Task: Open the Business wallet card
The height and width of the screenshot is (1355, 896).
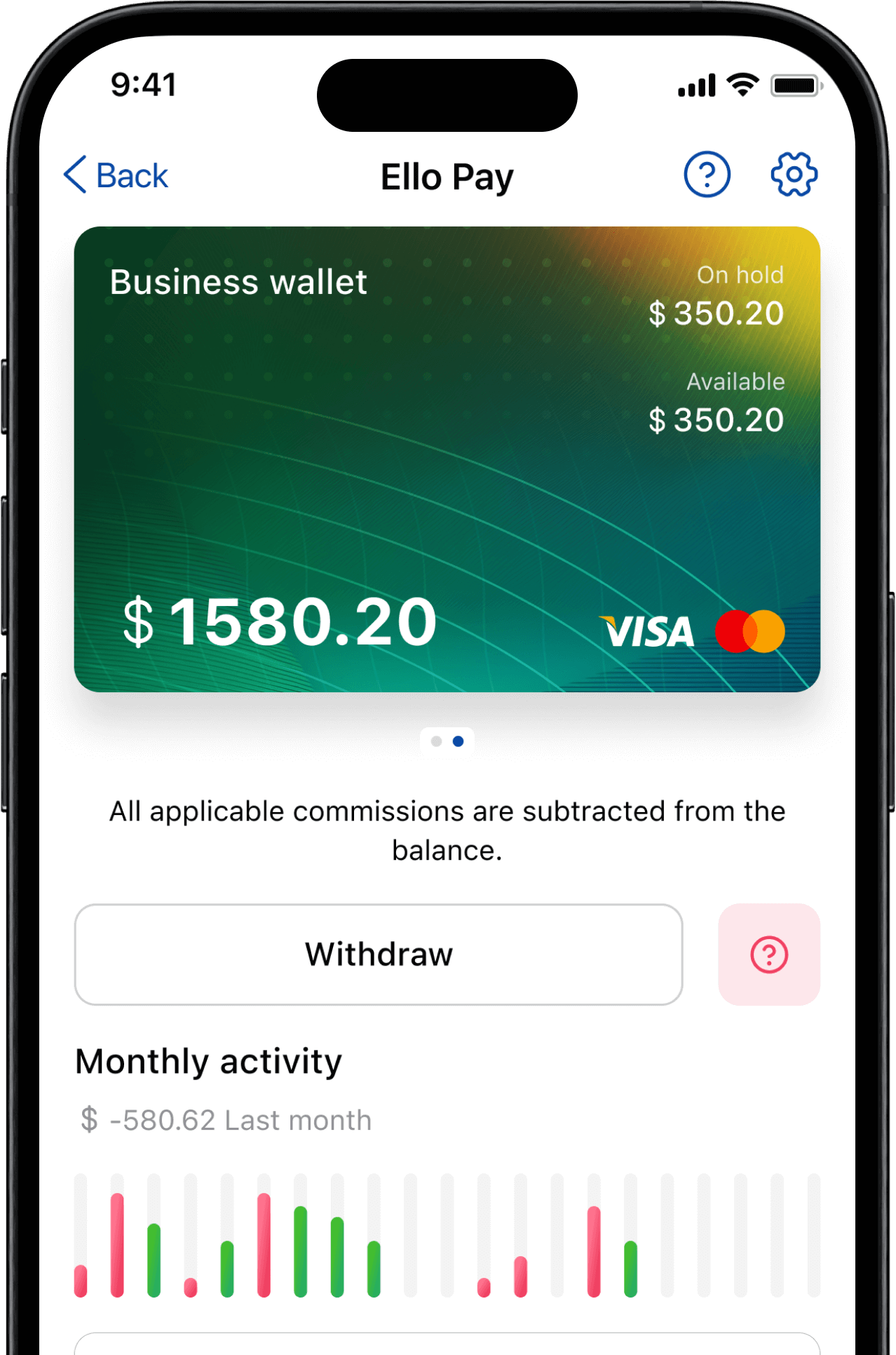Action: [x=447, y=459]
